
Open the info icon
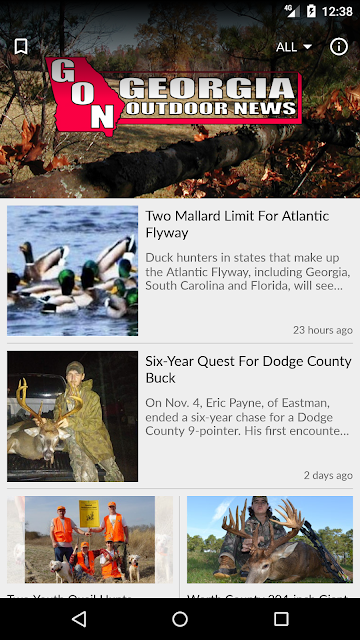[339, 47]
